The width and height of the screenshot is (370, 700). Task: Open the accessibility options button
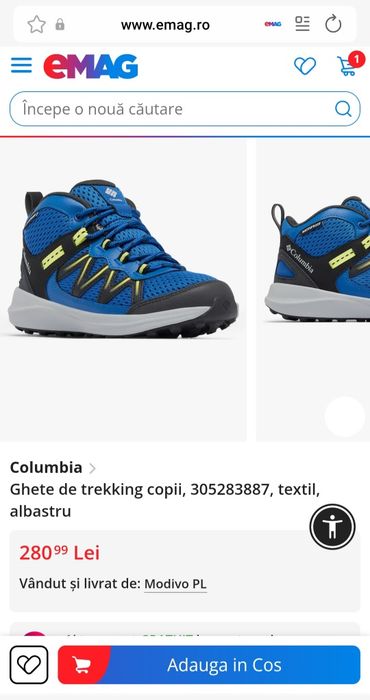click(333, 527)
